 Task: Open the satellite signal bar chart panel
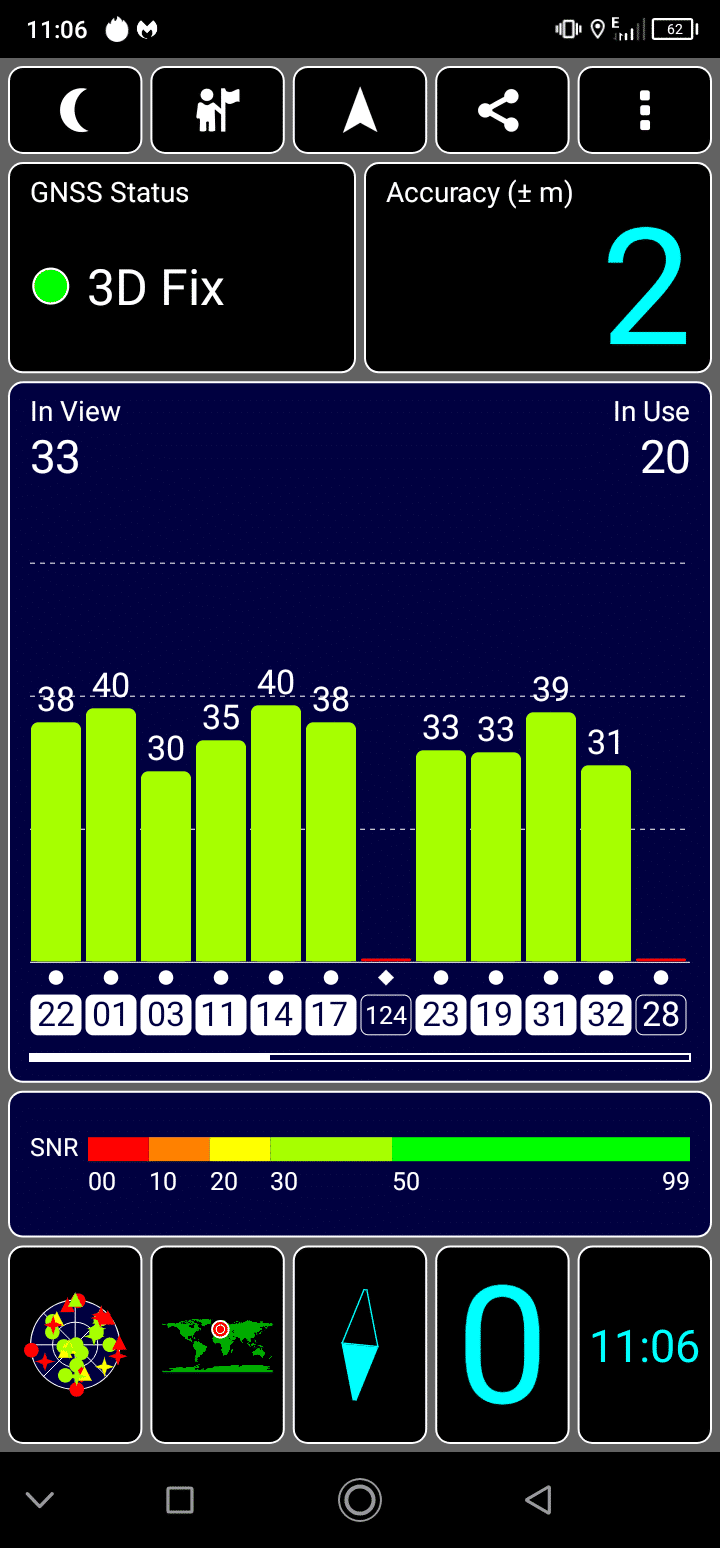tap(360, 732)
